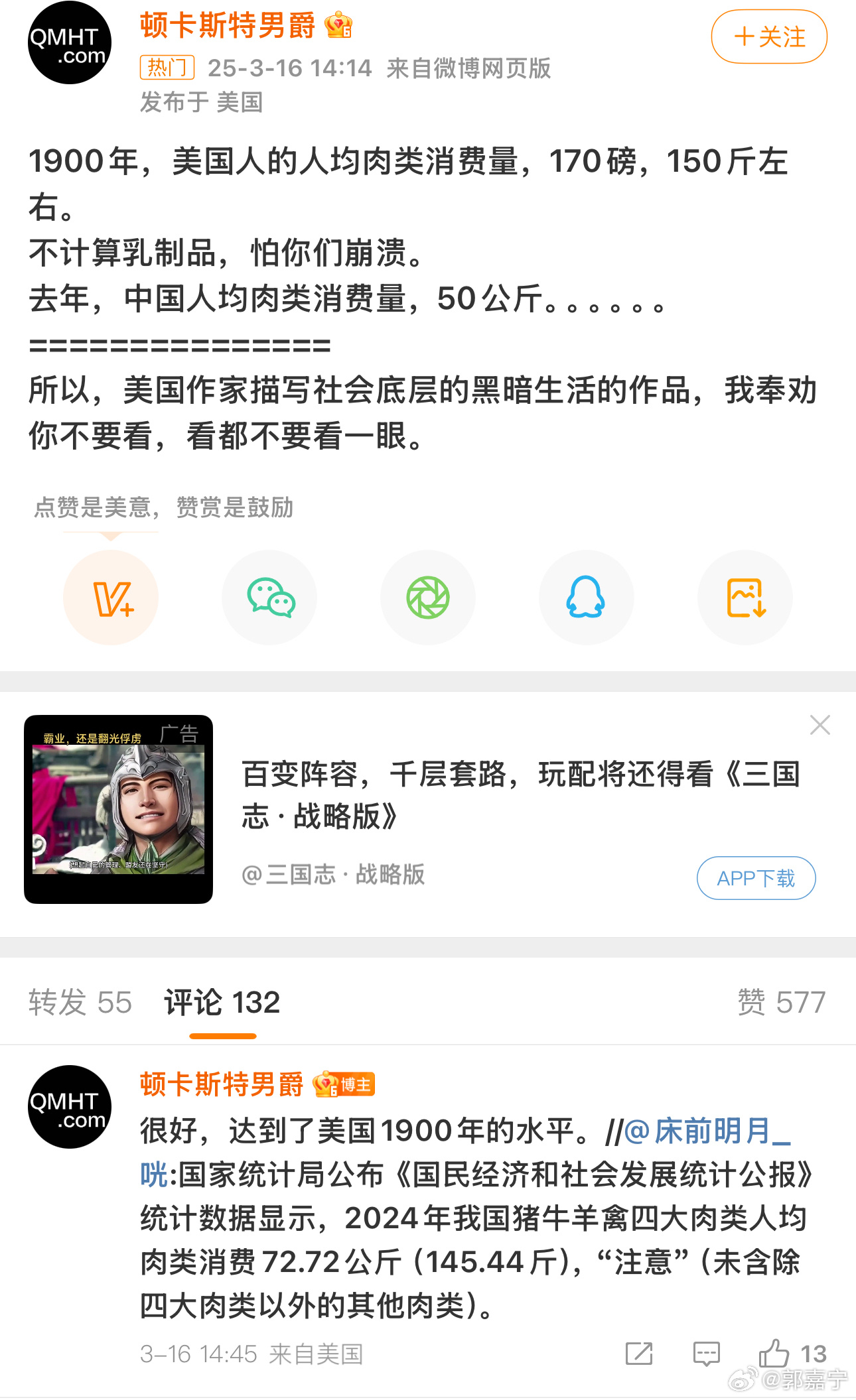The width and height of the screenshot is (856, 1400).
Task: Open the post author's profile avatar
Action: 69,44
